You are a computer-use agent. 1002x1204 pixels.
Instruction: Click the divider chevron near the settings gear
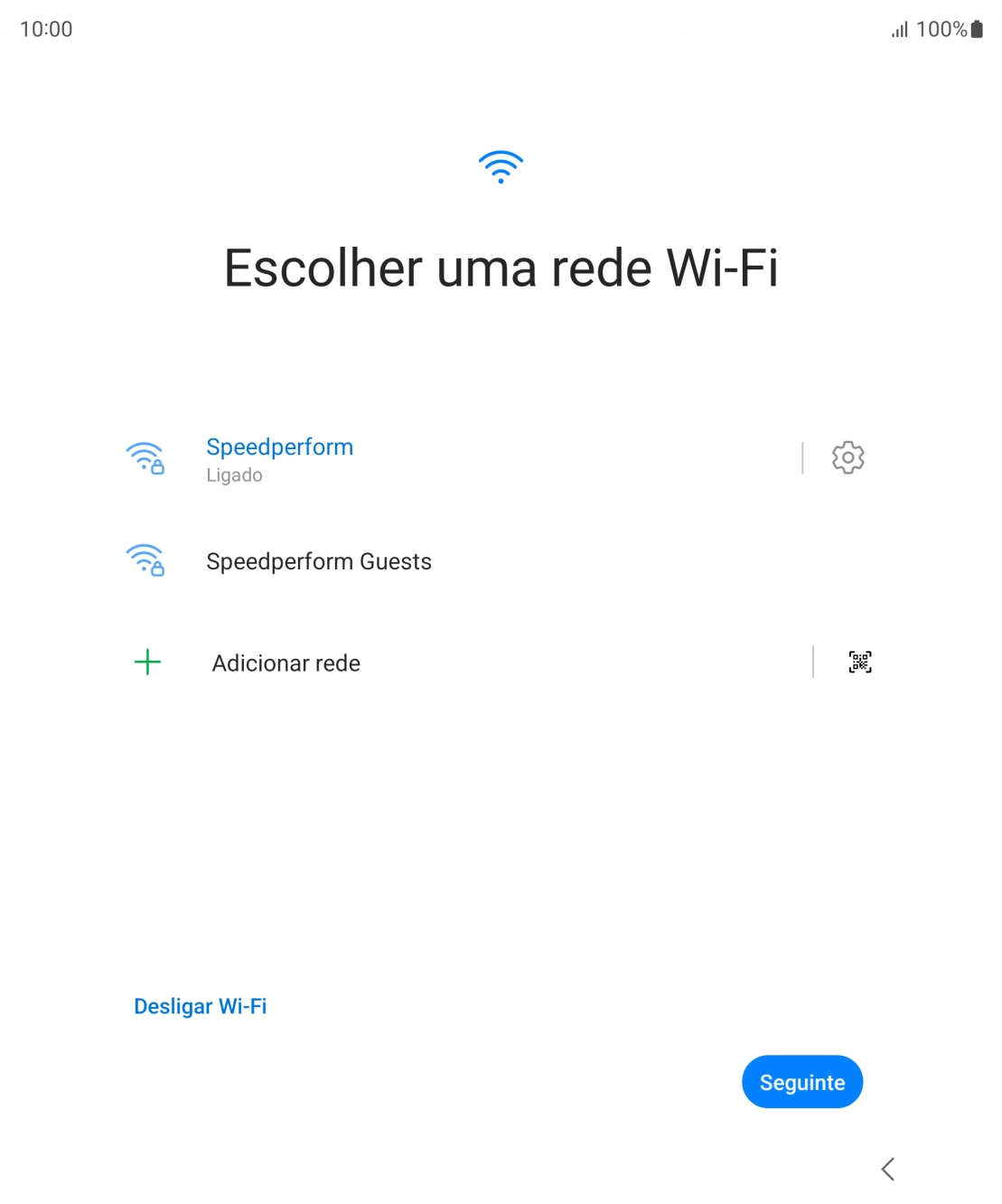[x=801, y=456]
